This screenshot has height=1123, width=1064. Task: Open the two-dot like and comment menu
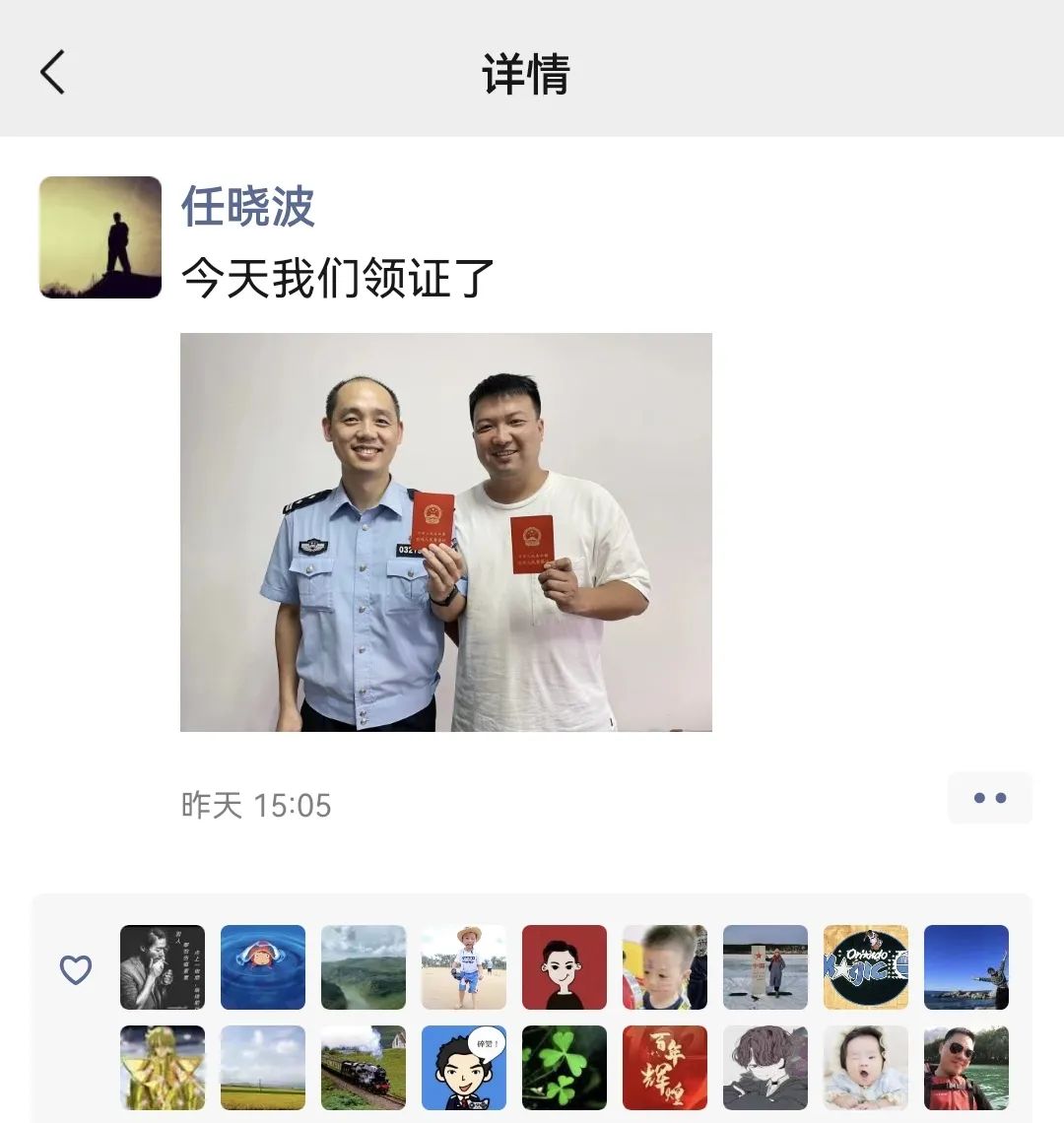(x=989, y=798)
